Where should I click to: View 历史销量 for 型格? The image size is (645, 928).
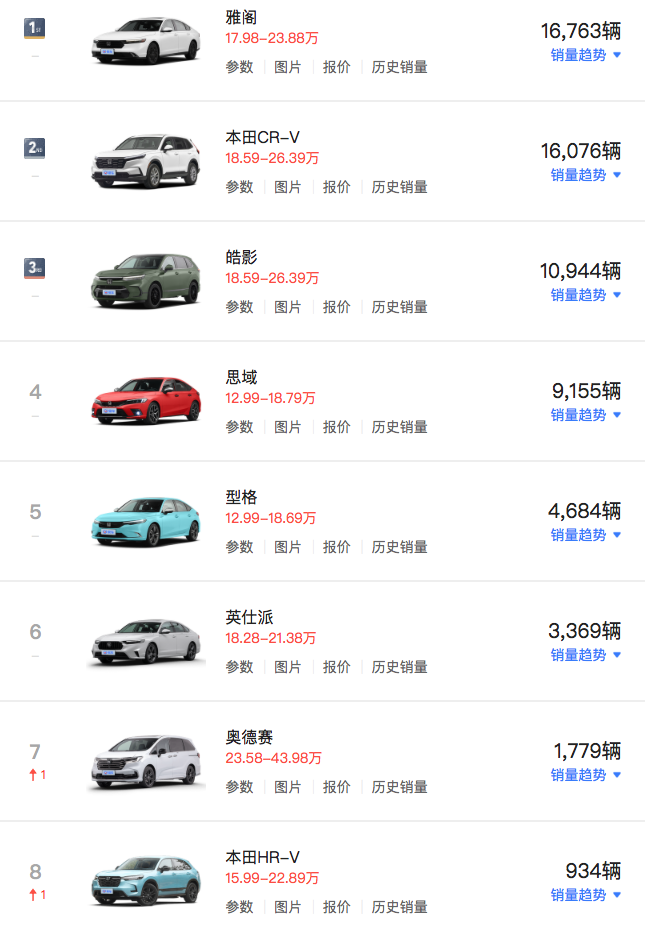(x=399, y=547)
